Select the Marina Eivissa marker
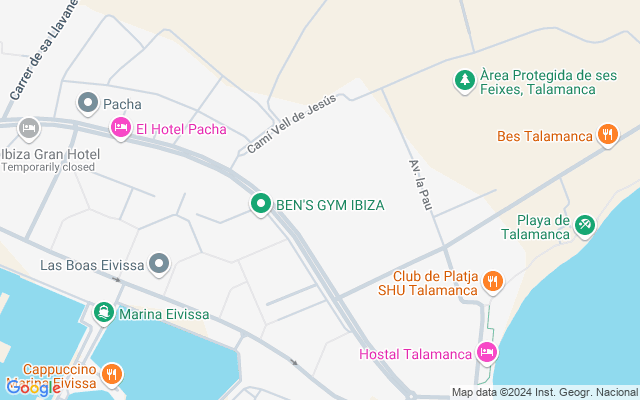Screen dimensions: 640x400 tap(103, 314)
